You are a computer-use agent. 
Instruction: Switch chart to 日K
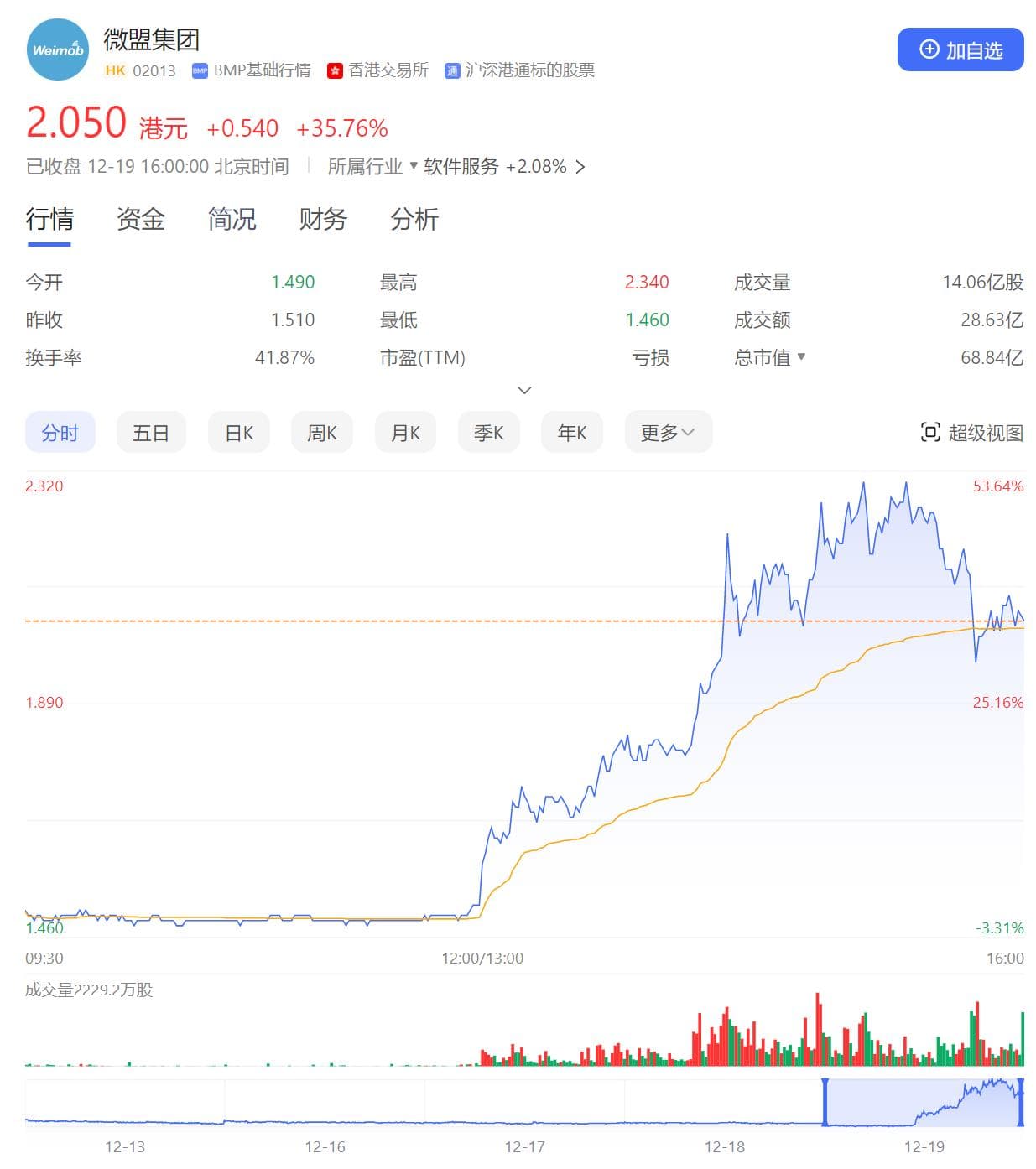[239, 433]
